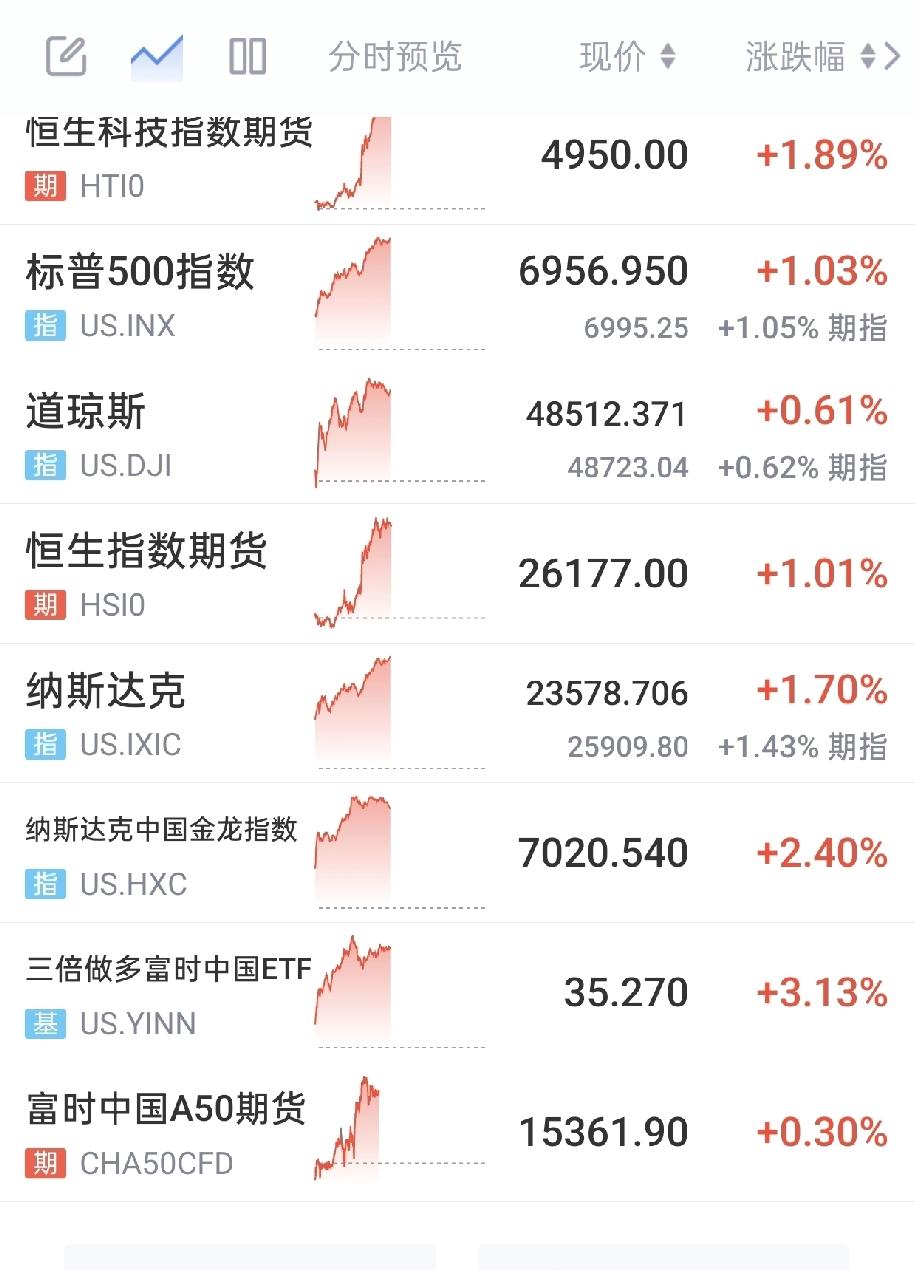Select the trend-line chart view icon
915x1270 pixels.
click(x=155, y=55)
